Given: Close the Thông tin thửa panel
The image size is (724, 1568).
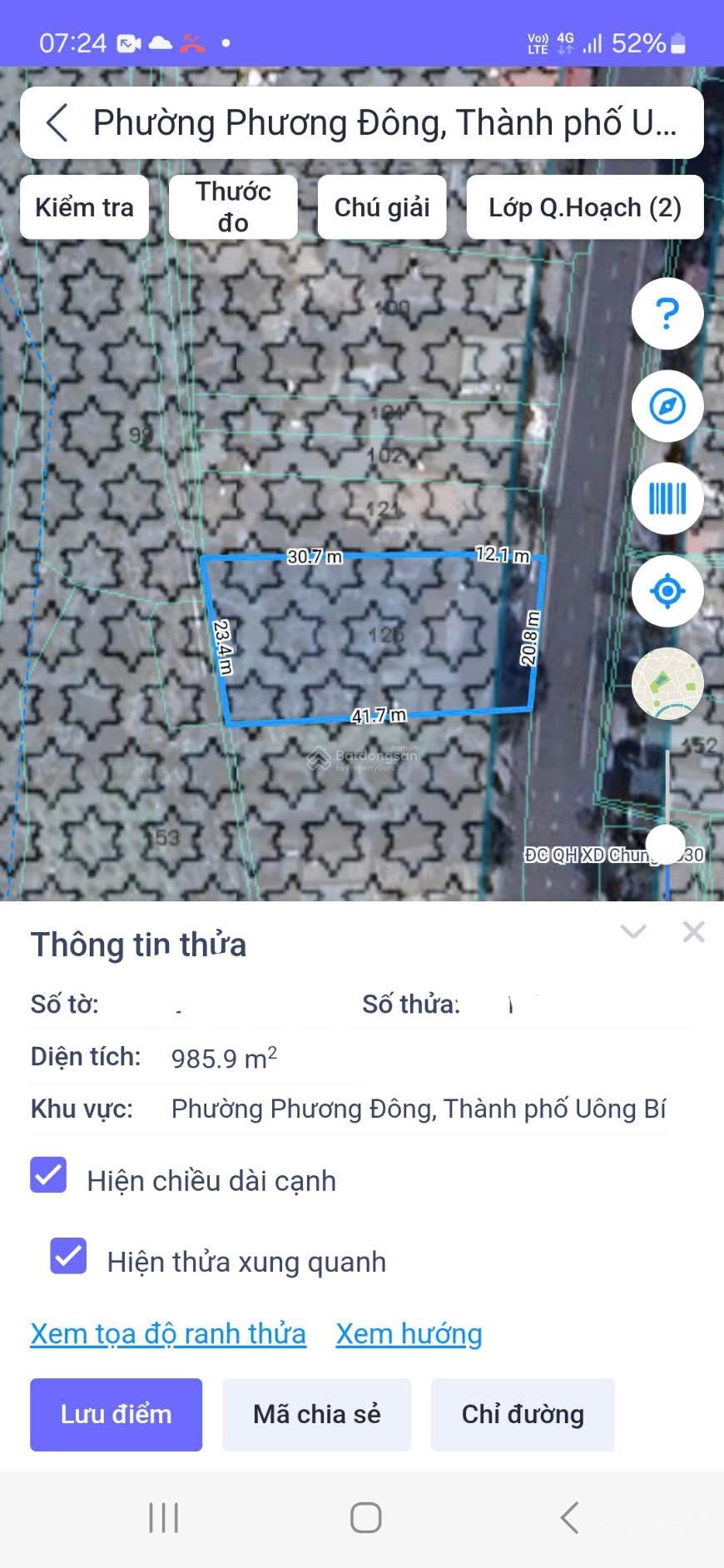Looking at the screenshot, I should (x=693, y=931).
